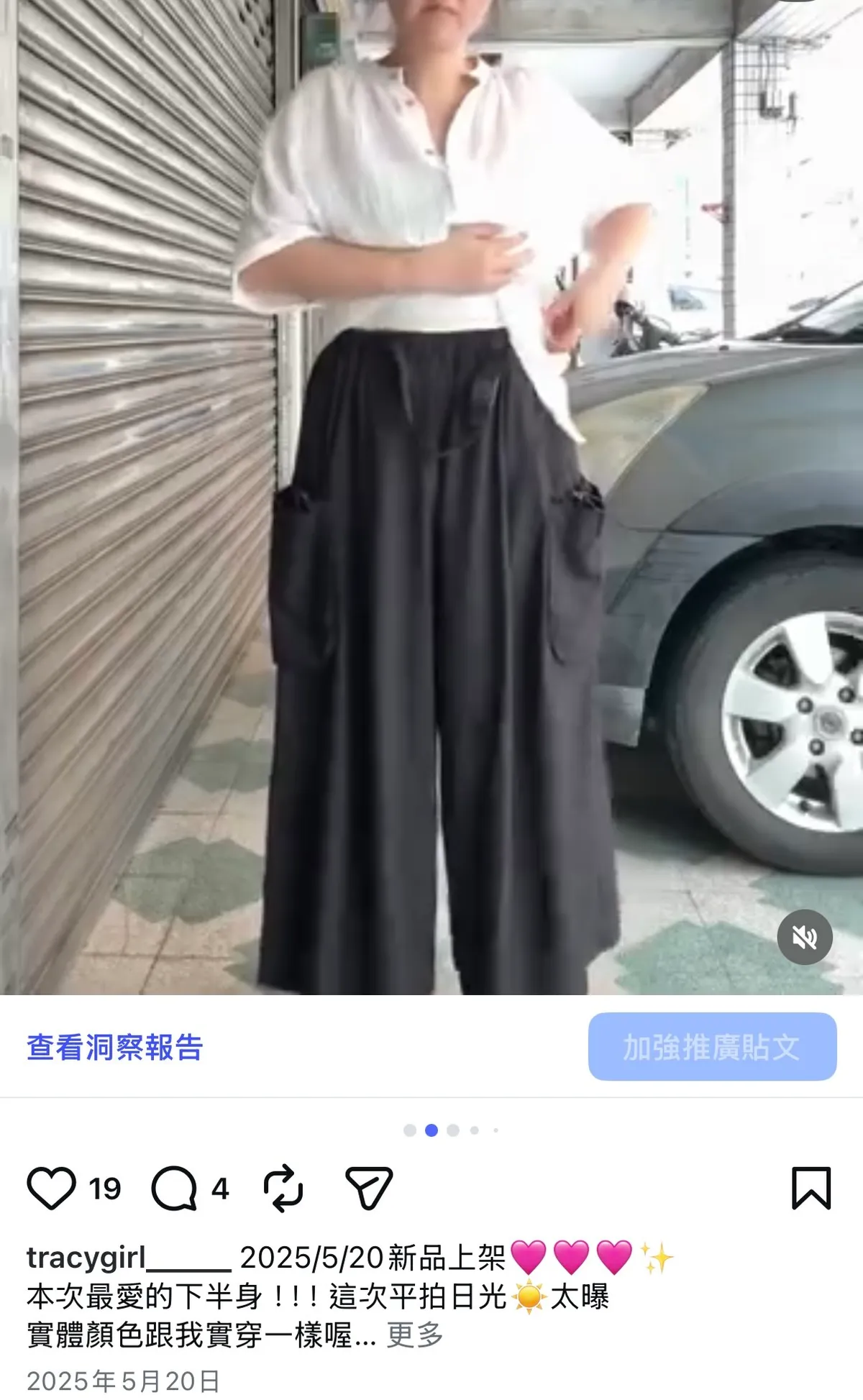Screen dimensions: 863x1400
Task: Tap the carousel page indicator dots
Action: (x=451, y=1130)
